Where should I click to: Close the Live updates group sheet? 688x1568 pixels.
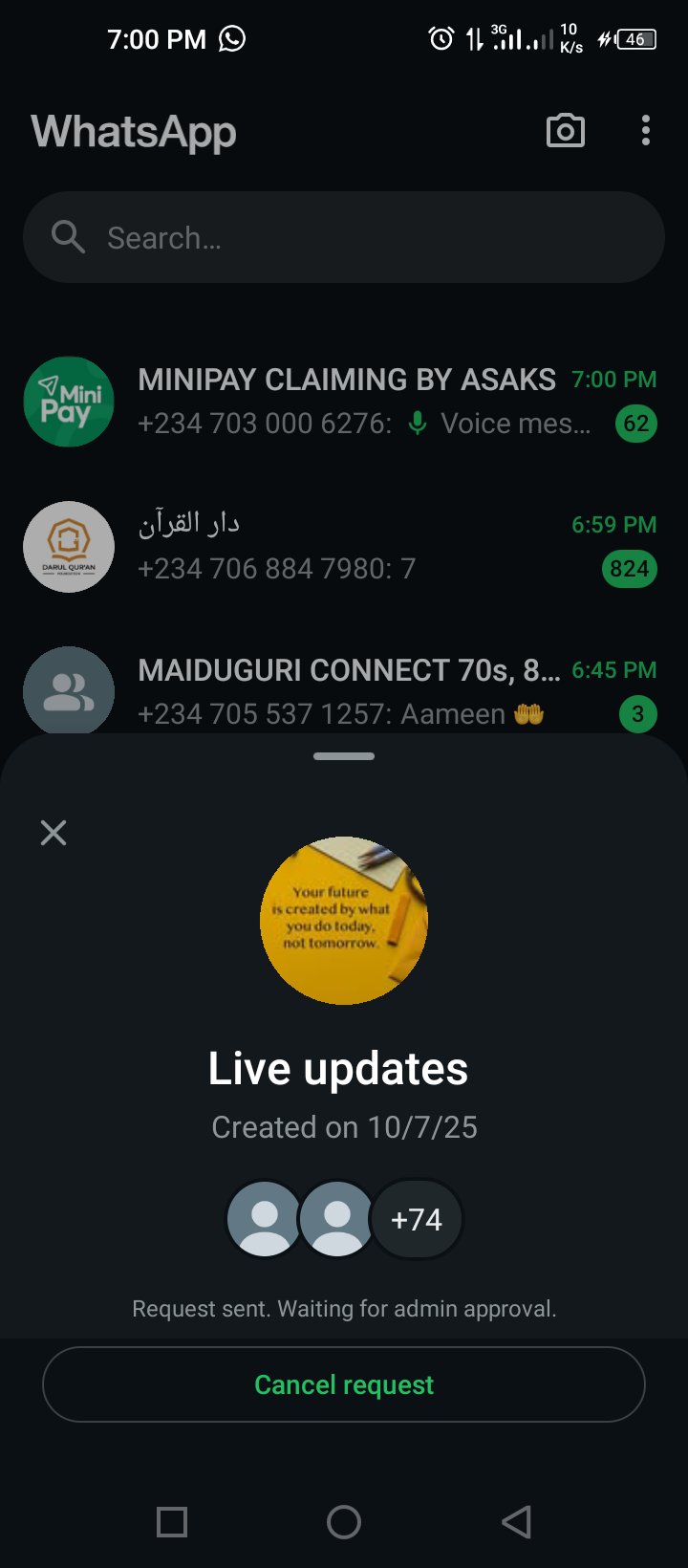click(x=54, y=833)
